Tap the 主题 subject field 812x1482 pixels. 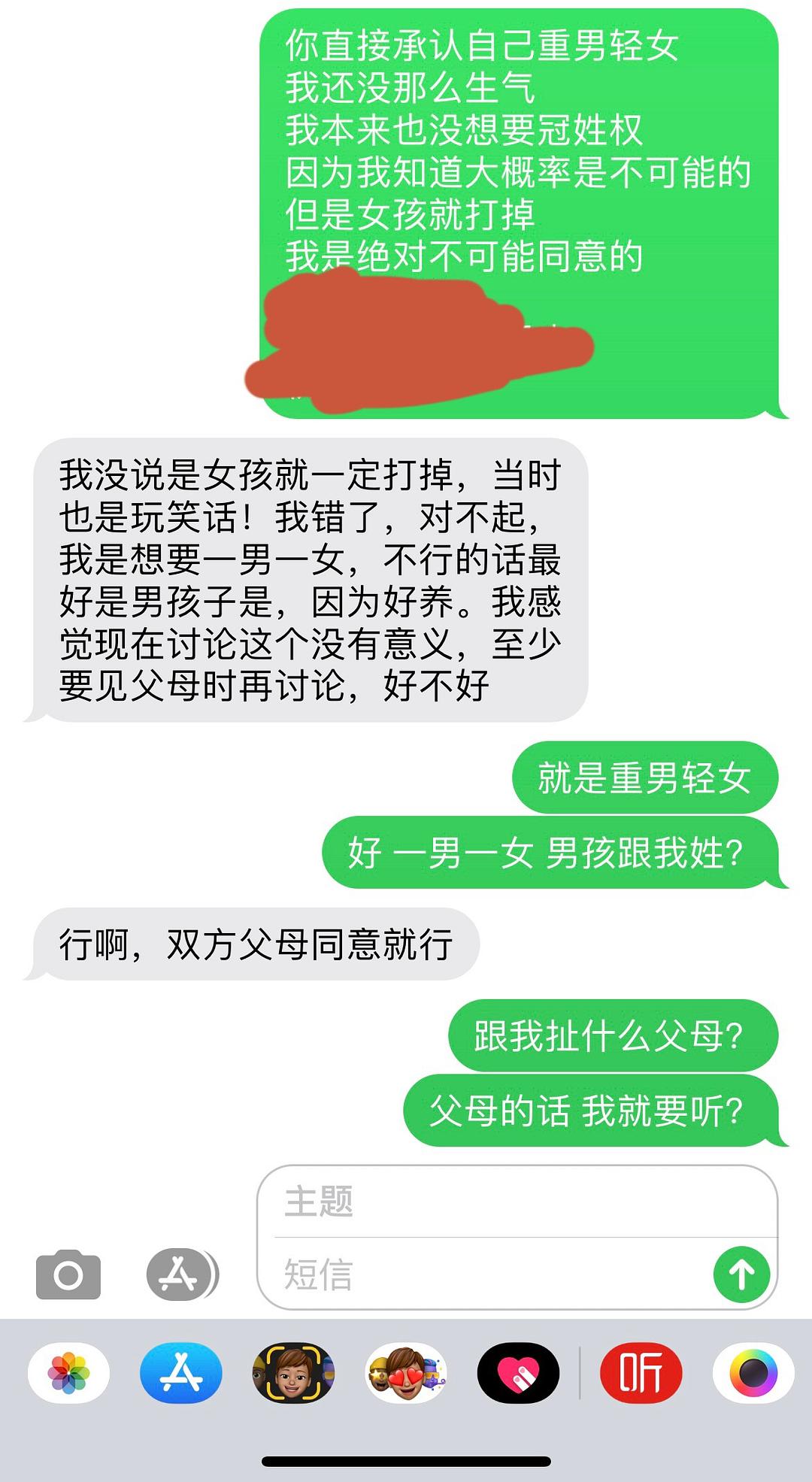pos(517,1201)
